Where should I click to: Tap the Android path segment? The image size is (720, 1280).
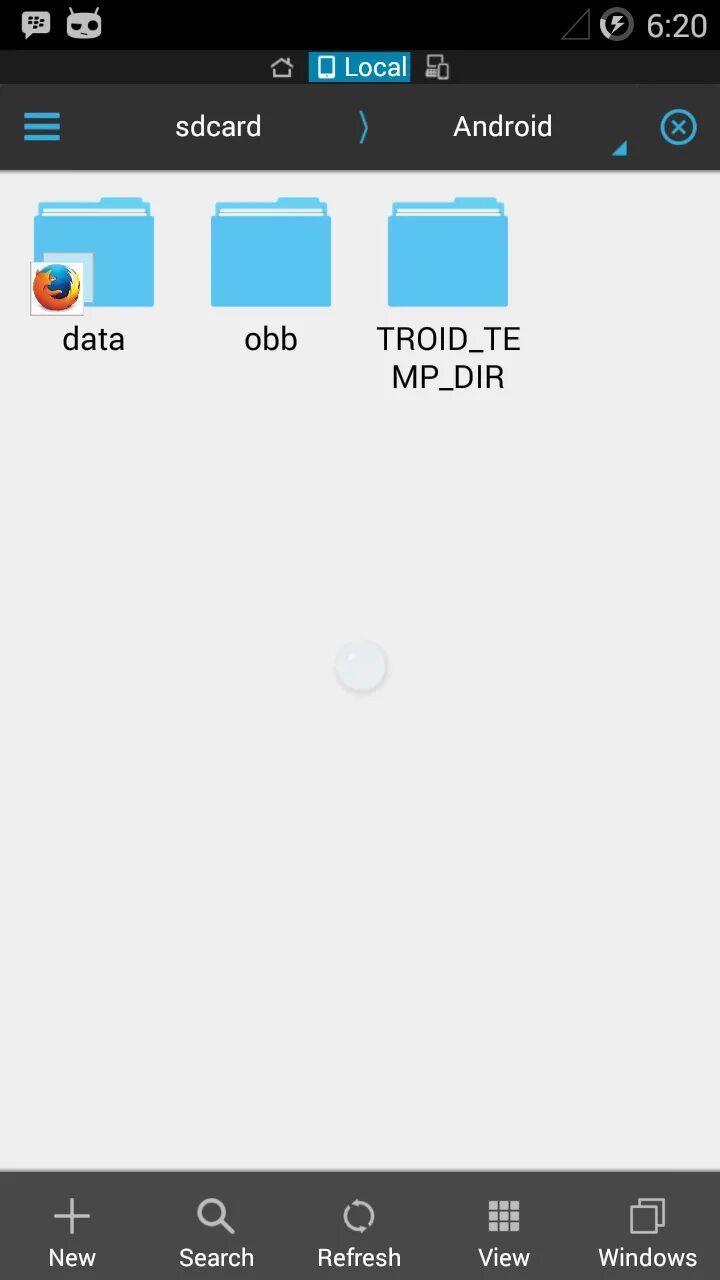502,127
